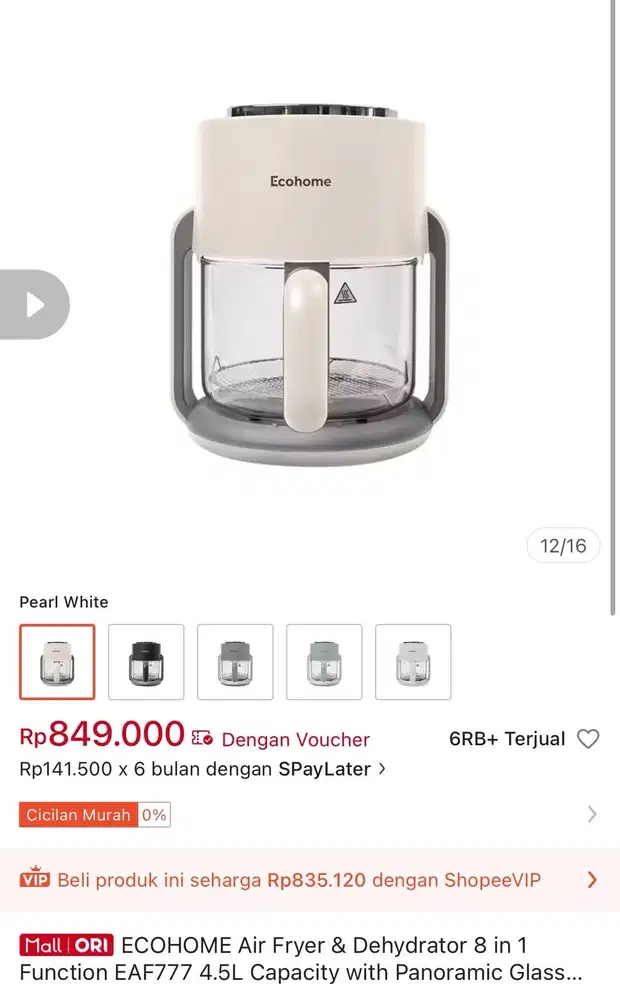The width and height of the screenshot is (620, 1000).
Task: Open the ShopeeVIP price banner
Action: click(x=310, y=880)
